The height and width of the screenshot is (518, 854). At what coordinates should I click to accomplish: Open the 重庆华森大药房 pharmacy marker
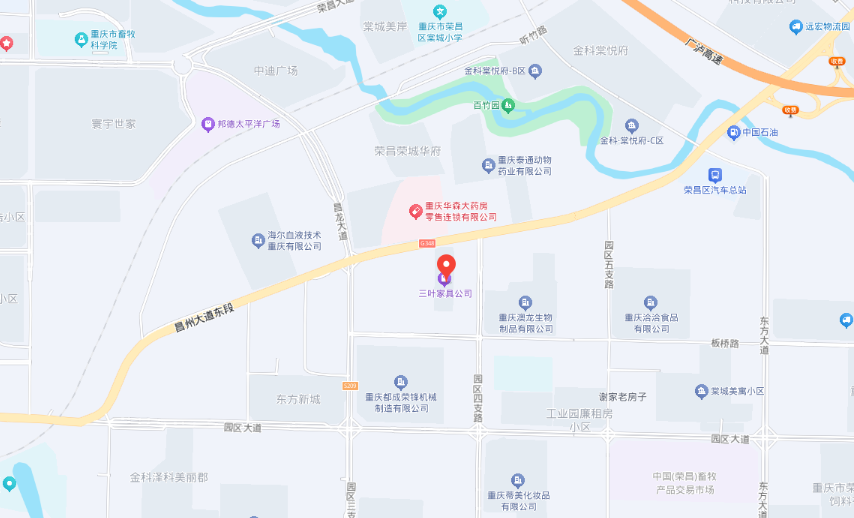coord(414,210)
